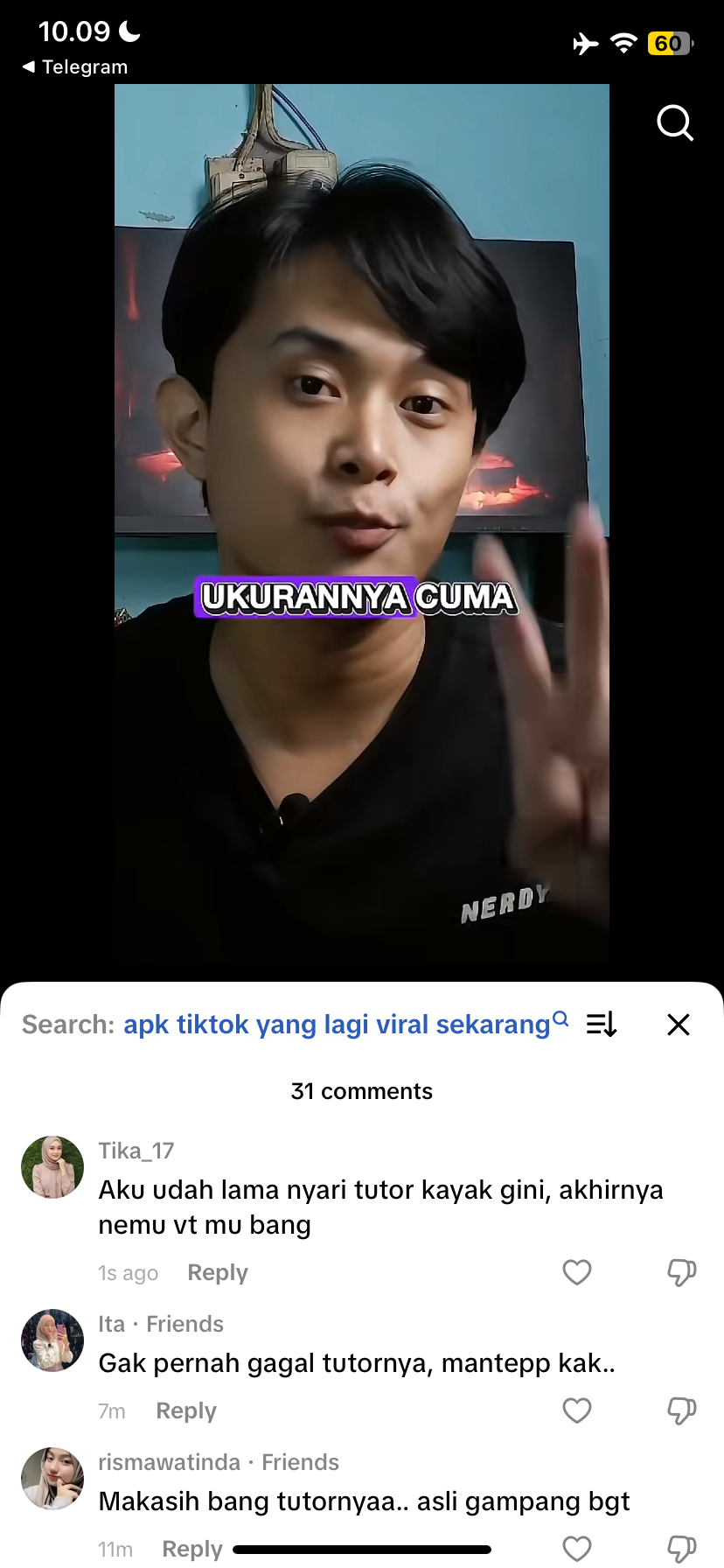The image size is (724, 1568).
Task: Dislike rismawatinda's comment
Action: pyautogui.click(x=681, y=1549)
